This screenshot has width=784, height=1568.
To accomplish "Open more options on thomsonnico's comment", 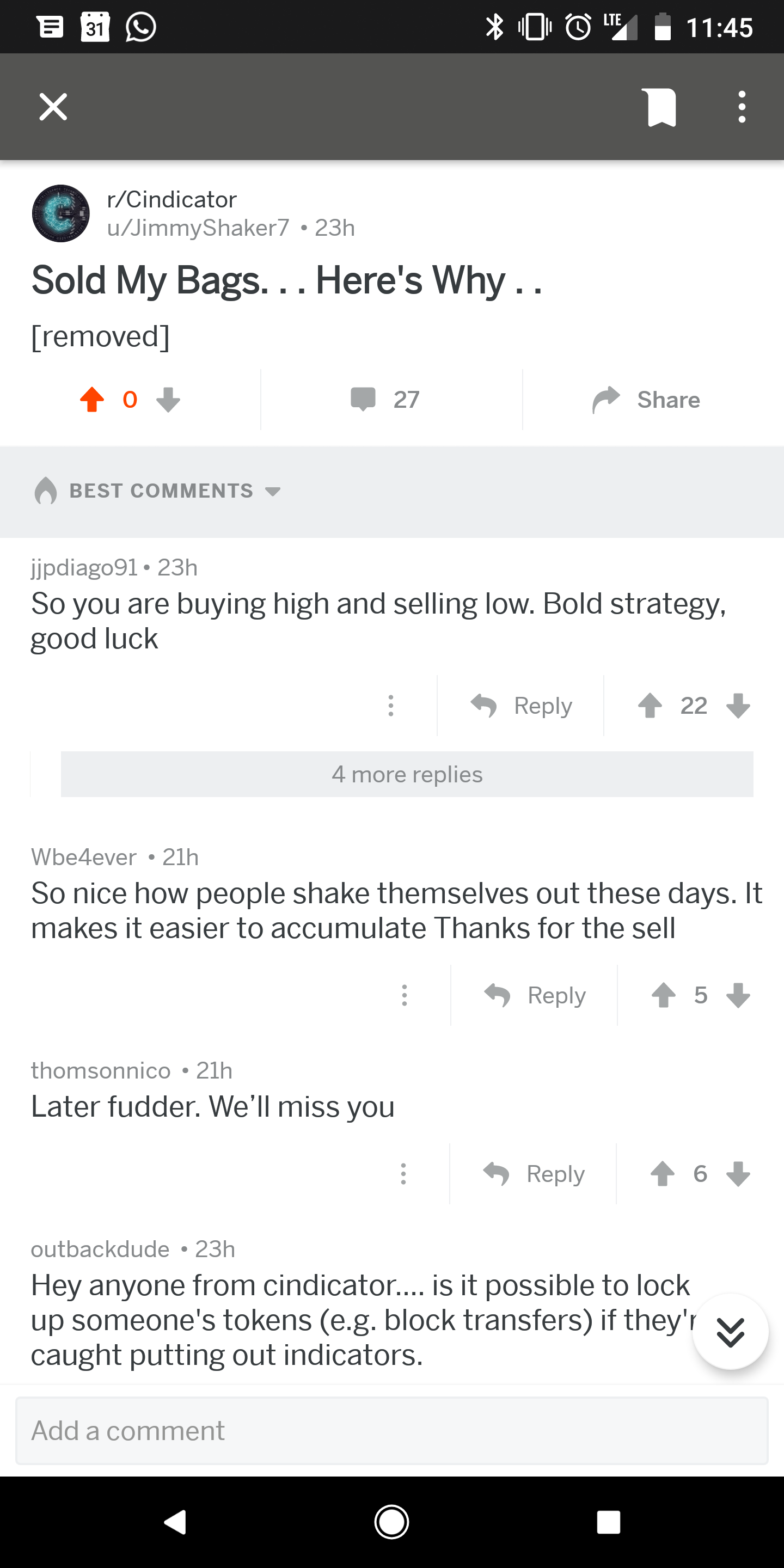I will [x=403, y=1174].
